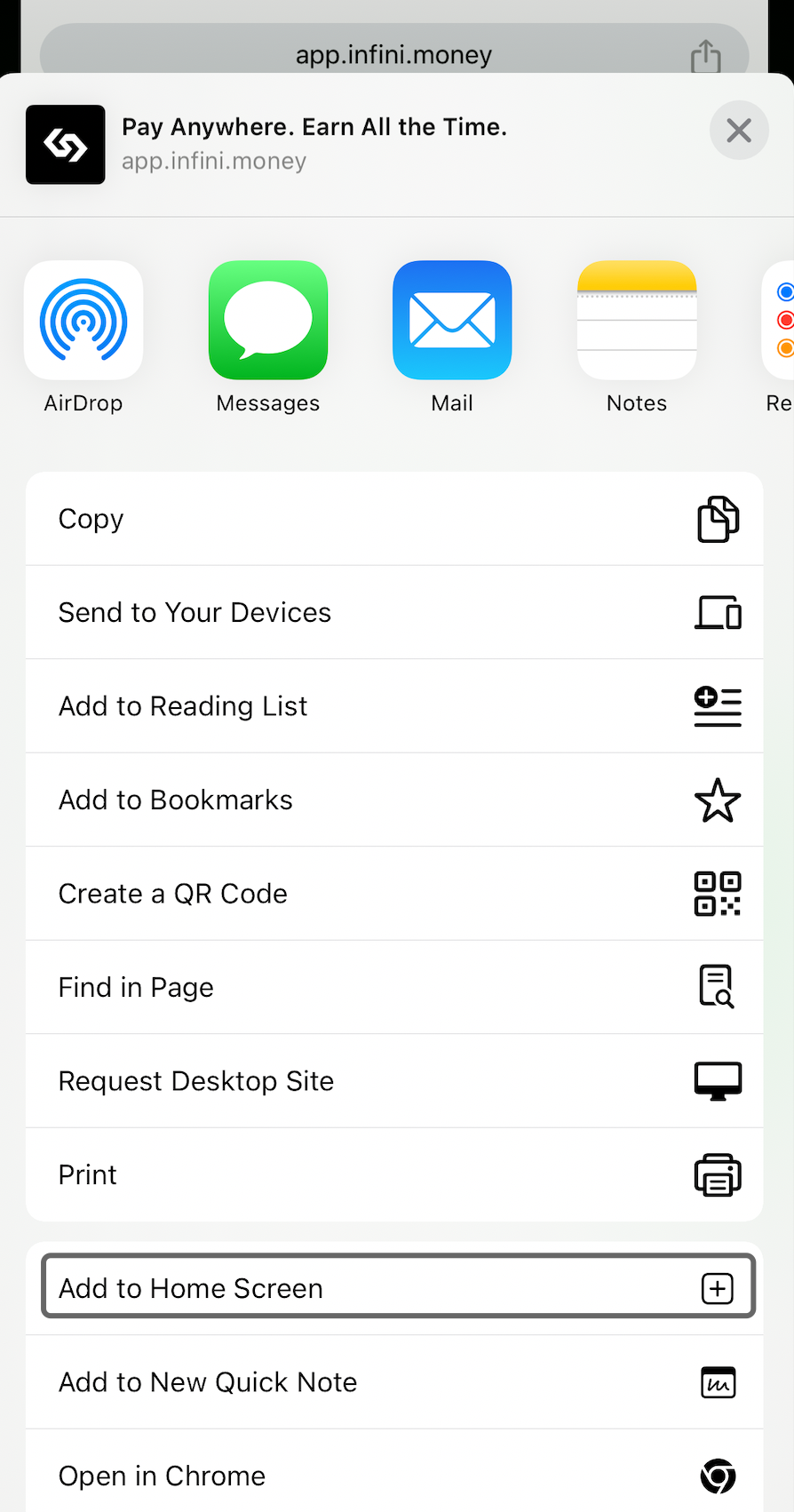This screenshot has height=1512, width=794.
Task: Request Desktop Site
Action: pos(394,1081)
